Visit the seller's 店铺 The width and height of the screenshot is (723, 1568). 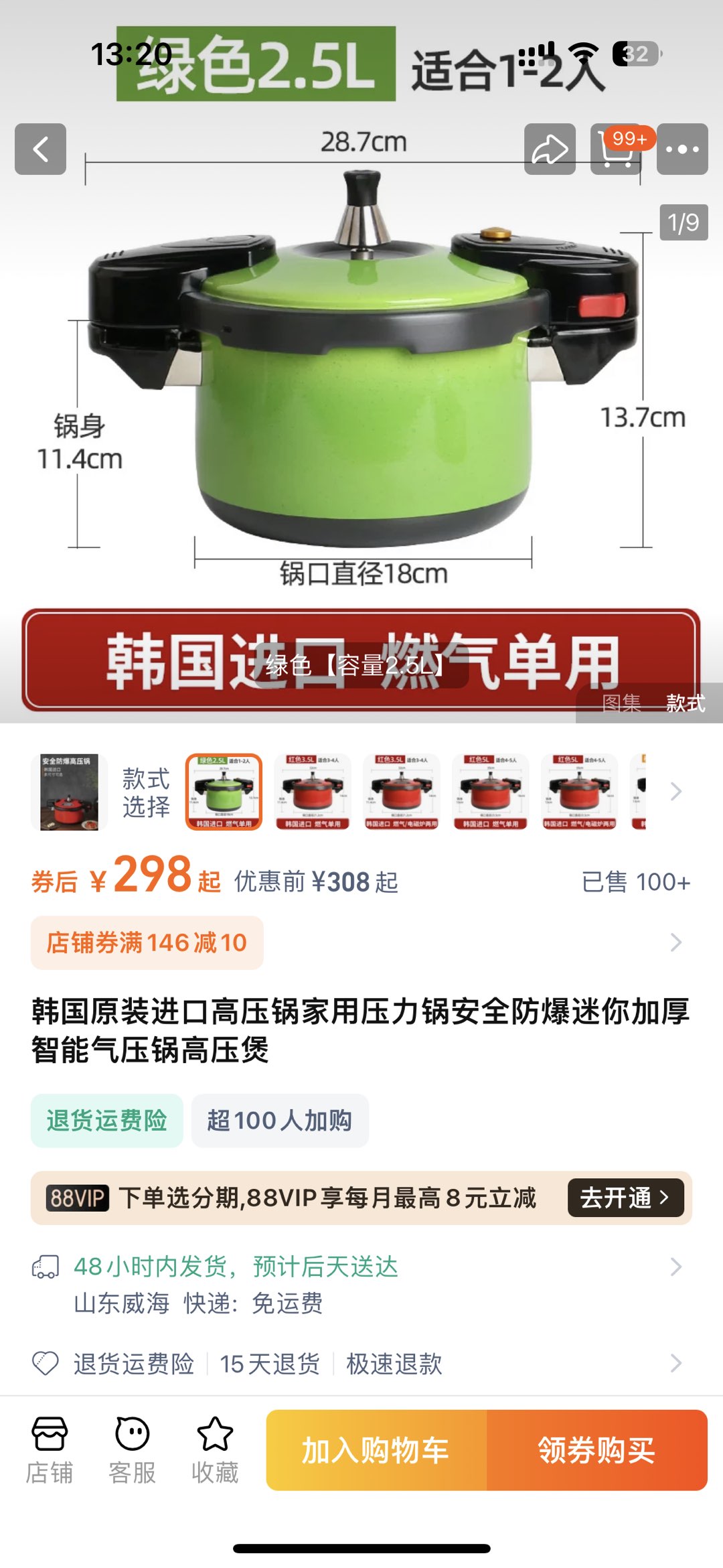50,1449
